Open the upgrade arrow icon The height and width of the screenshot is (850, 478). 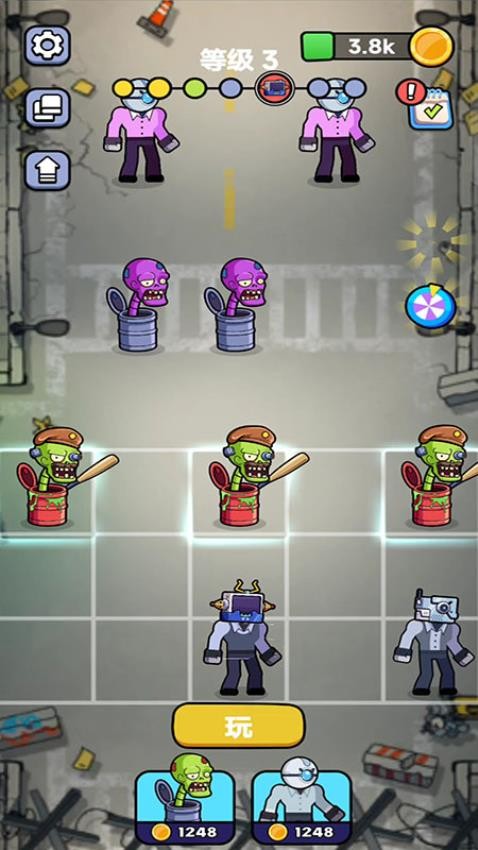click(47, 170)
